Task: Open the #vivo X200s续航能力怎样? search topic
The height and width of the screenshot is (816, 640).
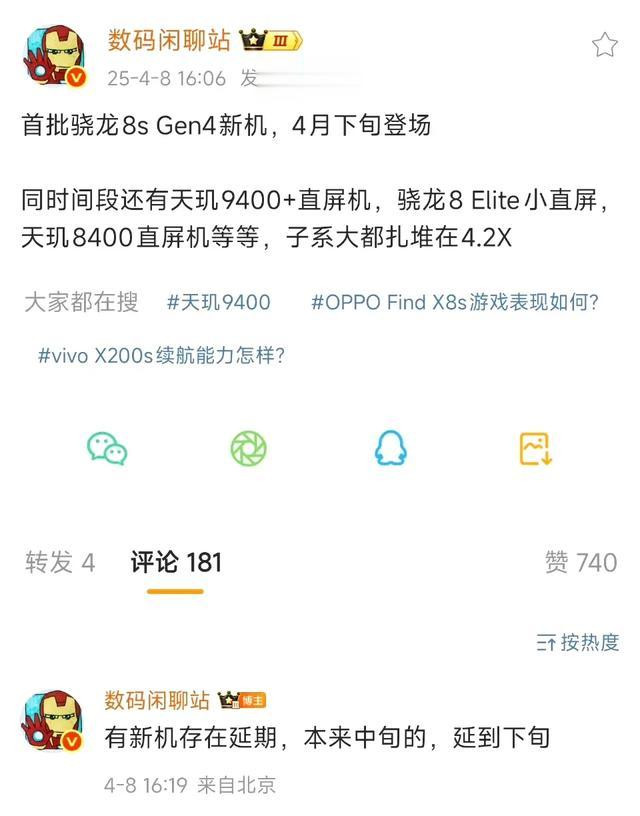Action: [161, 356]
